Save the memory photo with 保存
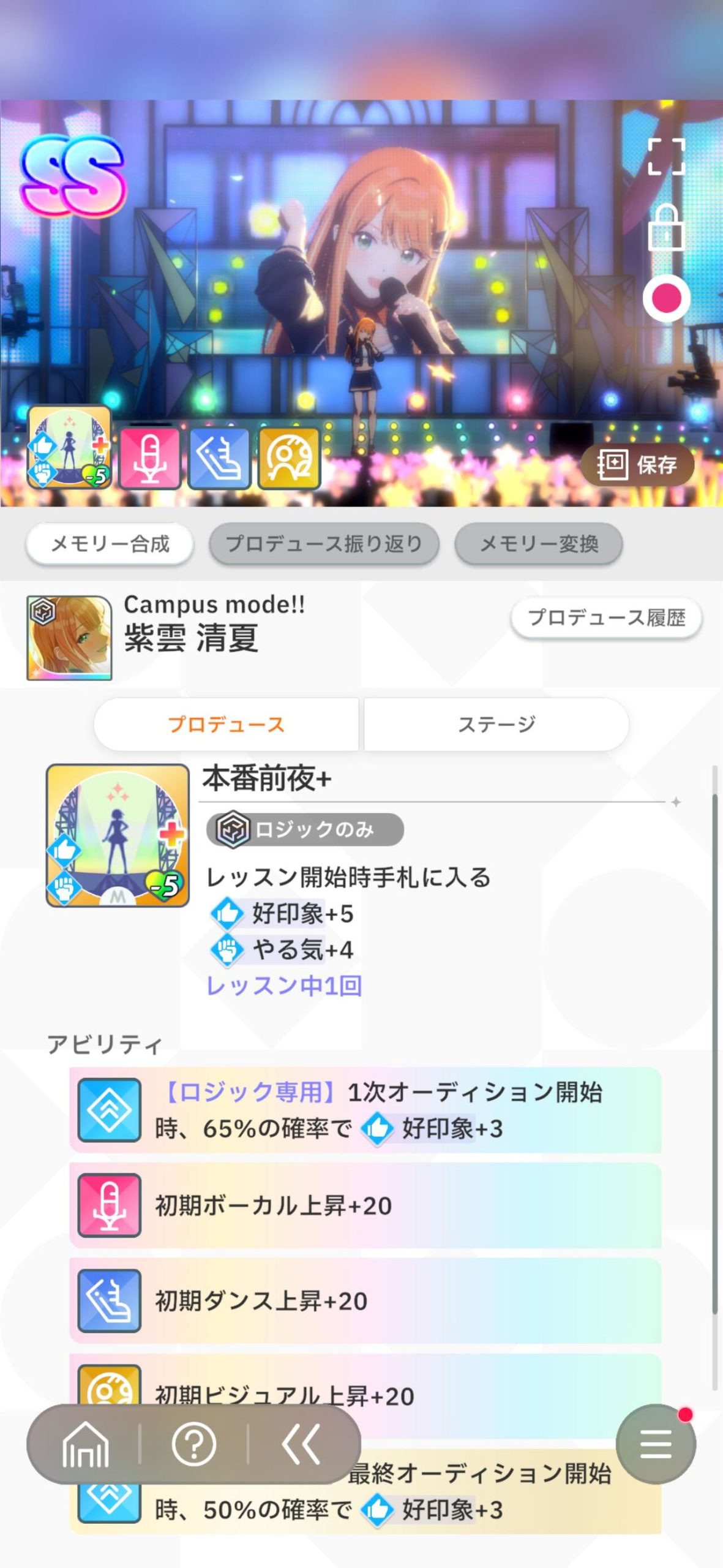This screenshot has height=1568, width=723. (x=637, y=465)
